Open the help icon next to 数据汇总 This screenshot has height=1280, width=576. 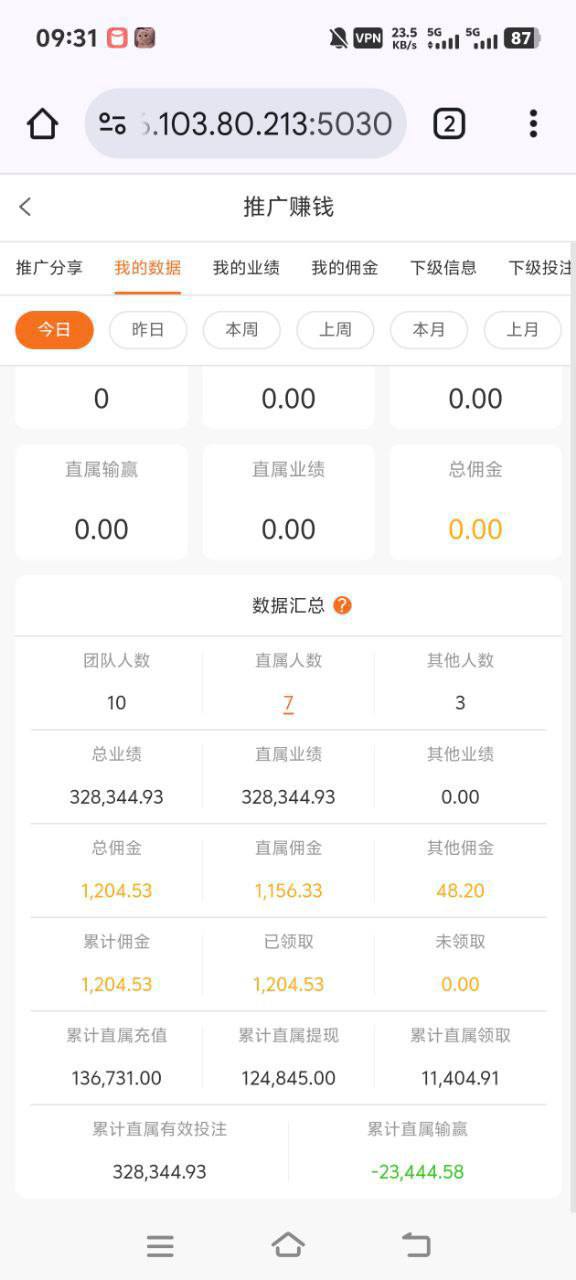[342, 605]
